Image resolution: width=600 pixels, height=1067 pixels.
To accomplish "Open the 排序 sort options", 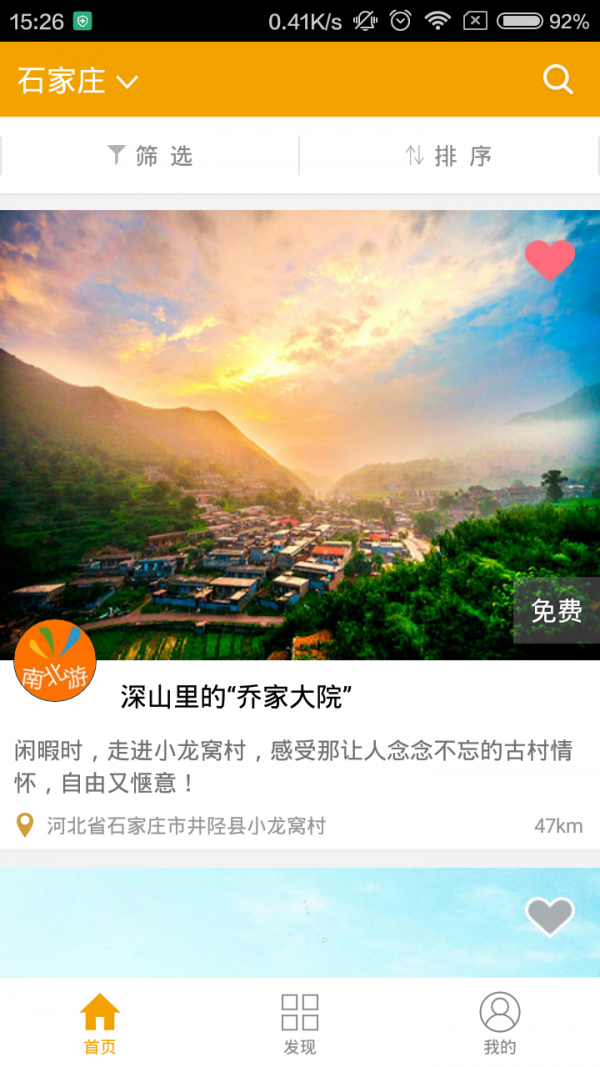I will coord(449,156).
